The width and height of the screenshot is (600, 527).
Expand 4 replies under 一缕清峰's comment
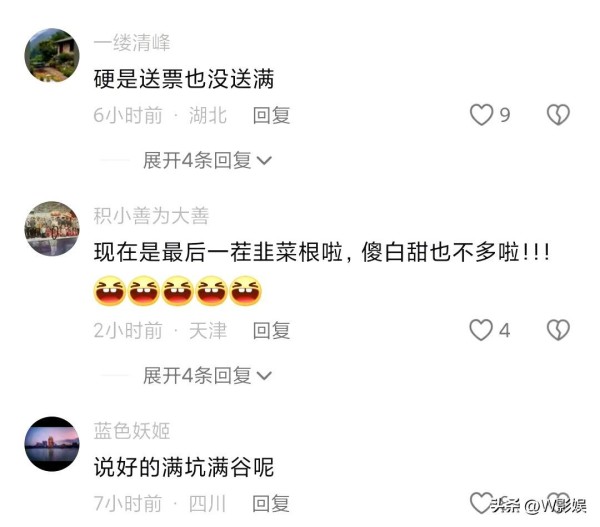207,160
